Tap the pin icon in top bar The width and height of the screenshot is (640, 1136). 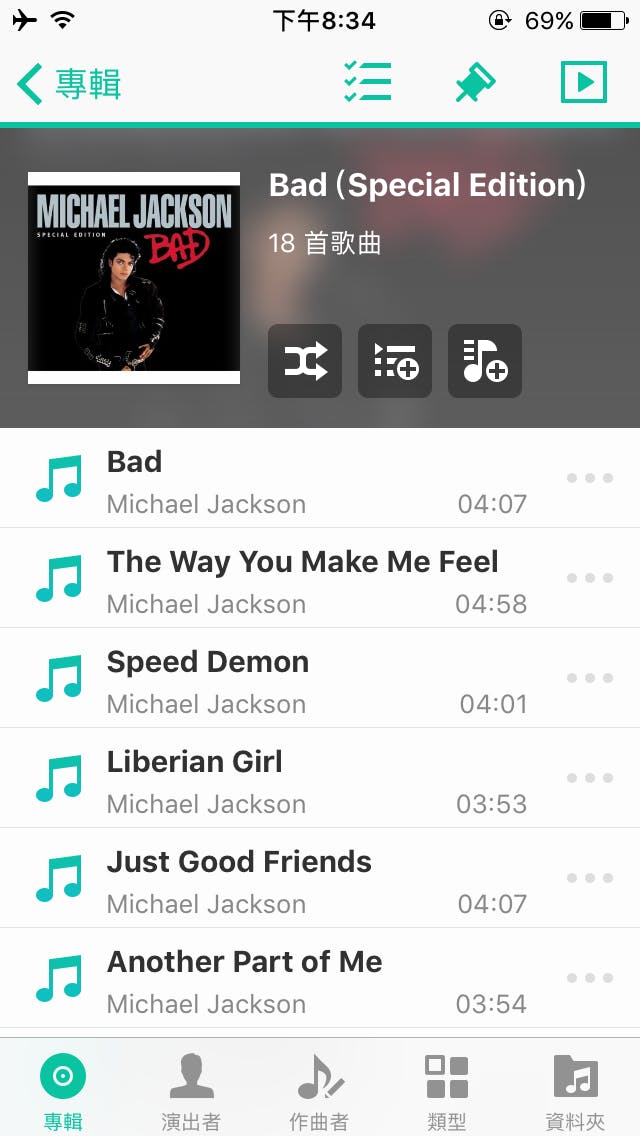pyautogui.click(x=475, y=82)
